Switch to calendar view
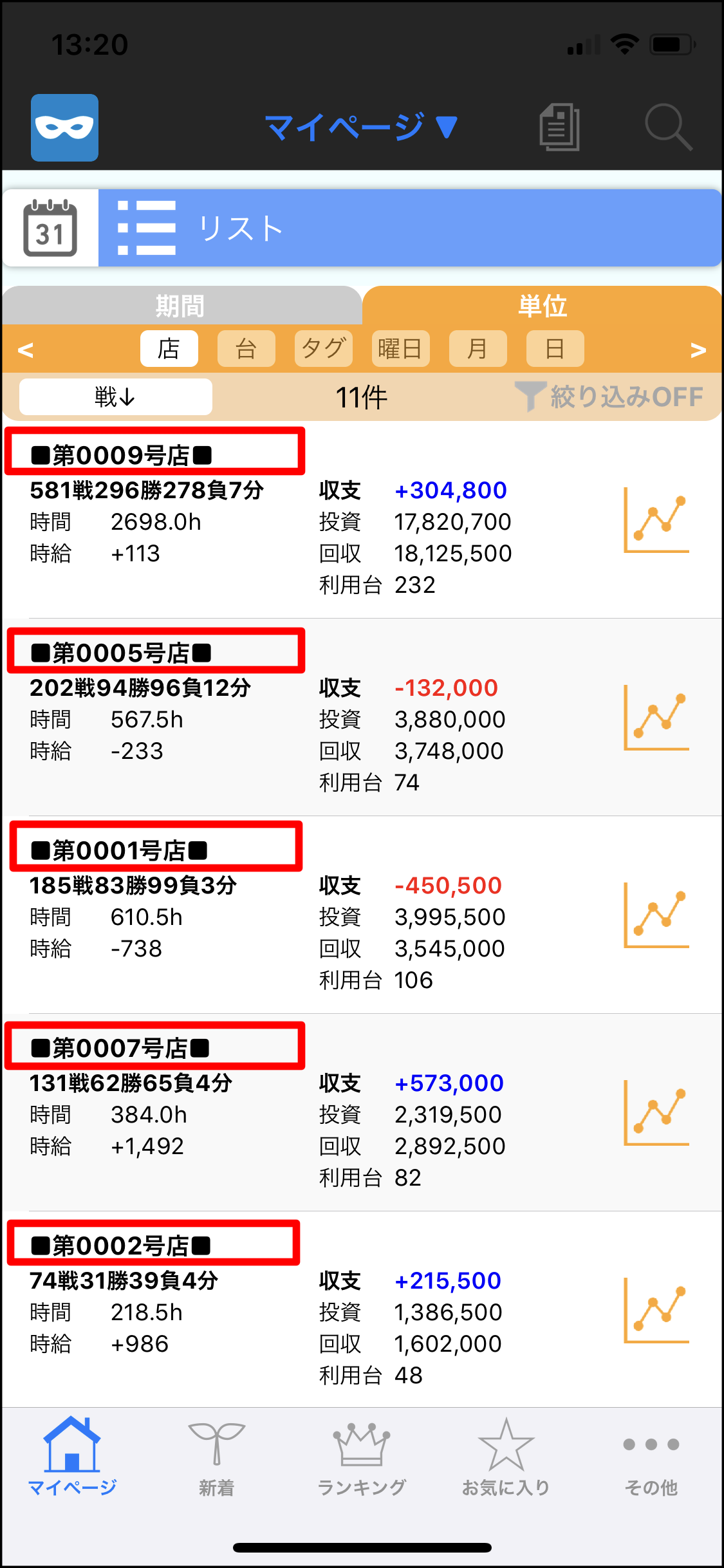The width and height of the screenshot is (724, 1568). (50, 228)
